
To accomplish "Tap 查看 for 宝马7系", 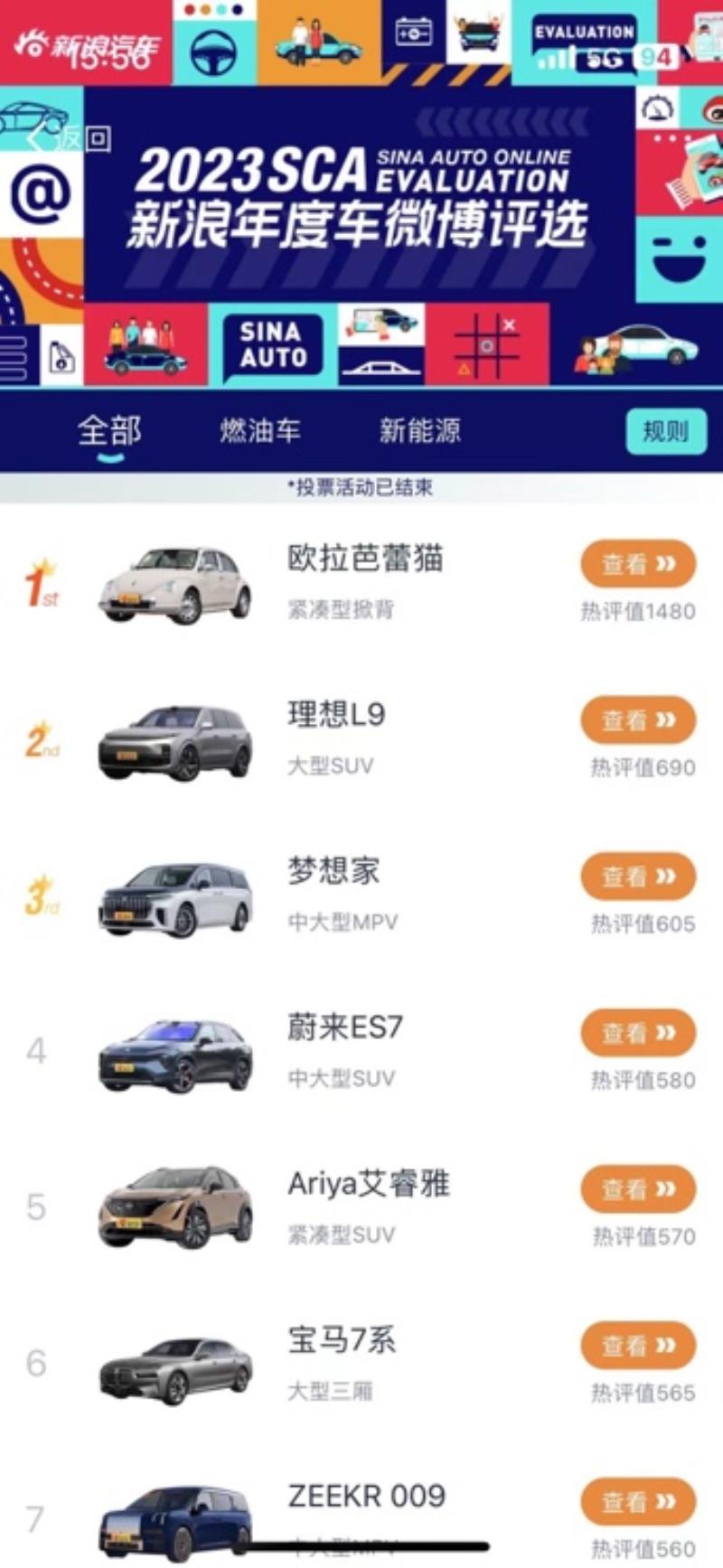I will tap(638, 1346).
